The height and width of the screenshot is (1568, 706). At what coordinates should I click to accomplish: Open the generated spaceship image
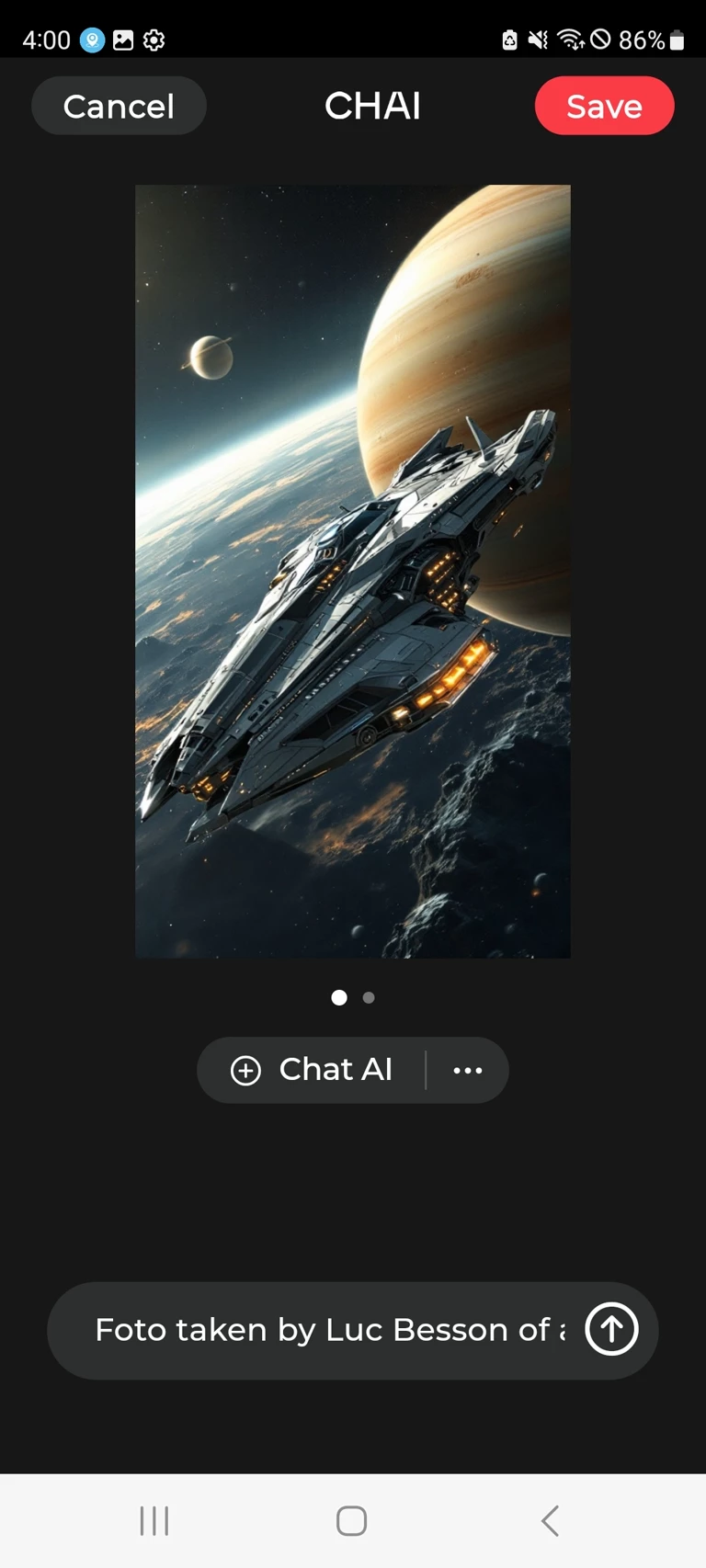coord(353,571)
